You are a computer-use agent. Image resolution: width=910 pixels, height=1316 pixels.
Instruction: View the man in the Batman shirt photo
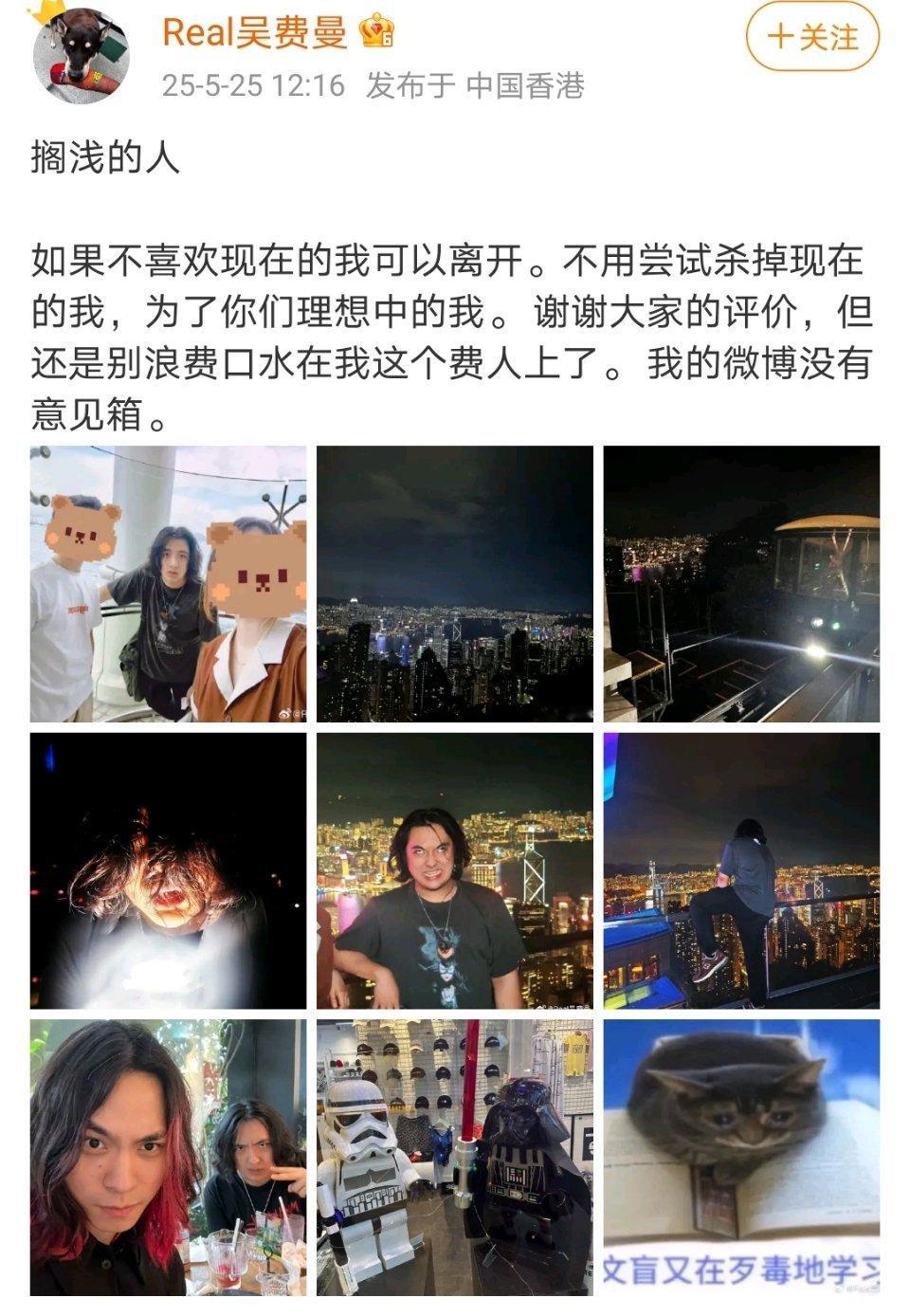455,870
